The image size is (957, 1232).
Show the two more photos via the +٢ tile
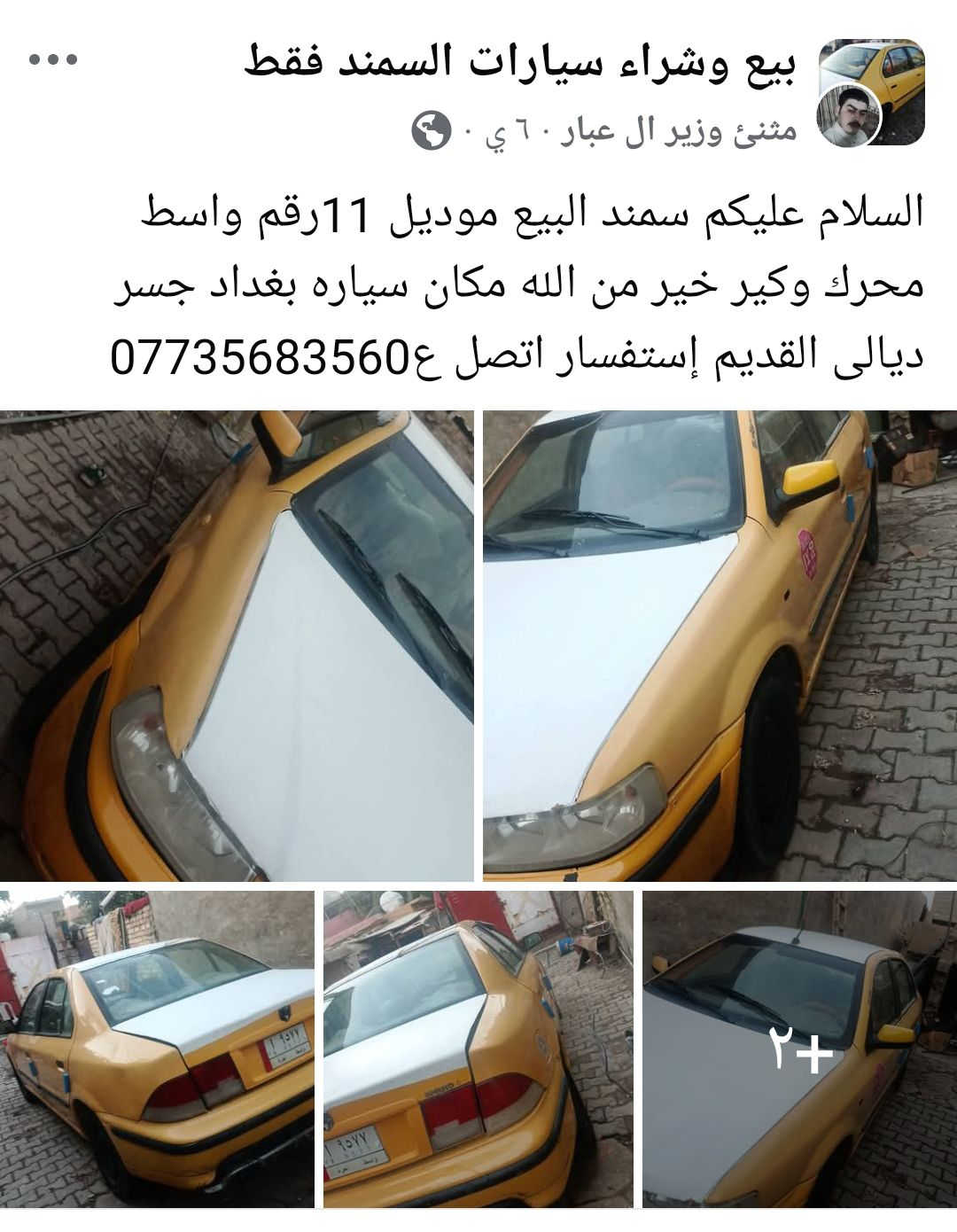coord(799,1049)
